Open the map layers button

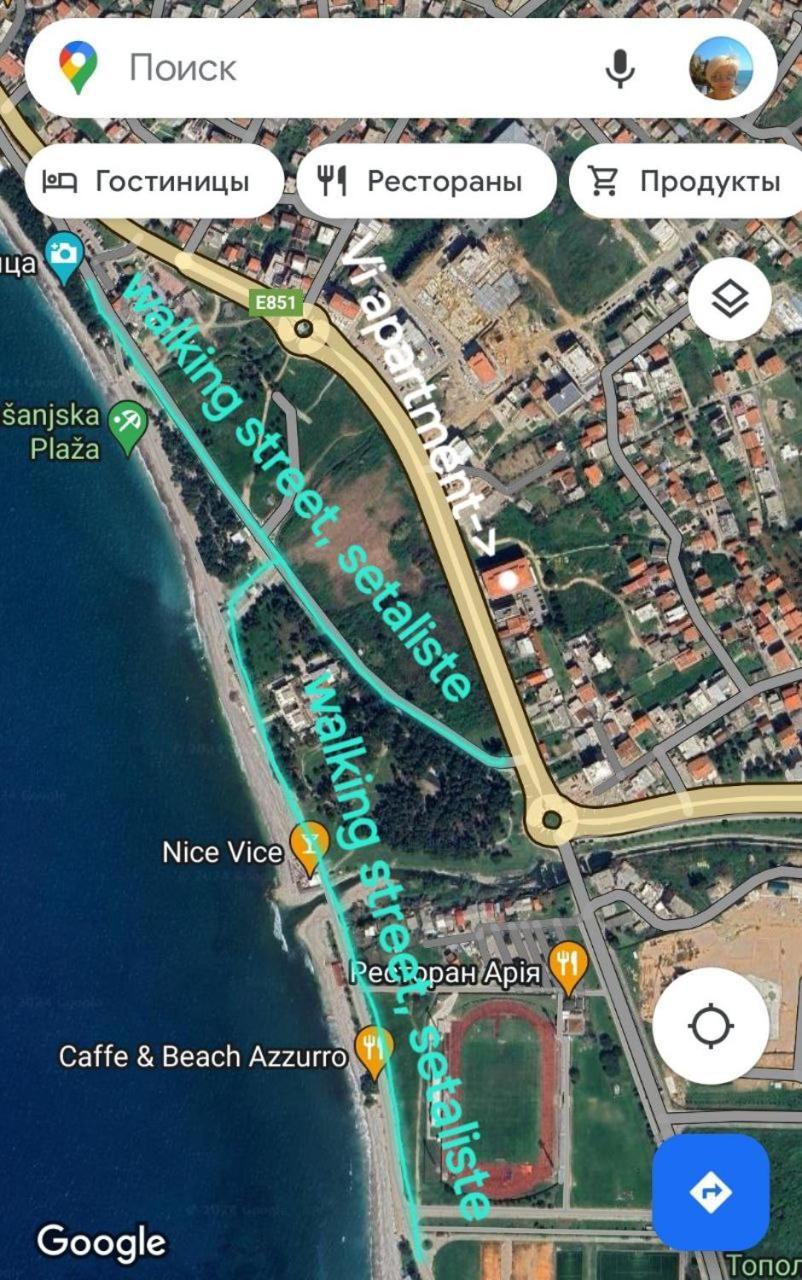click(x=730, y=299)
